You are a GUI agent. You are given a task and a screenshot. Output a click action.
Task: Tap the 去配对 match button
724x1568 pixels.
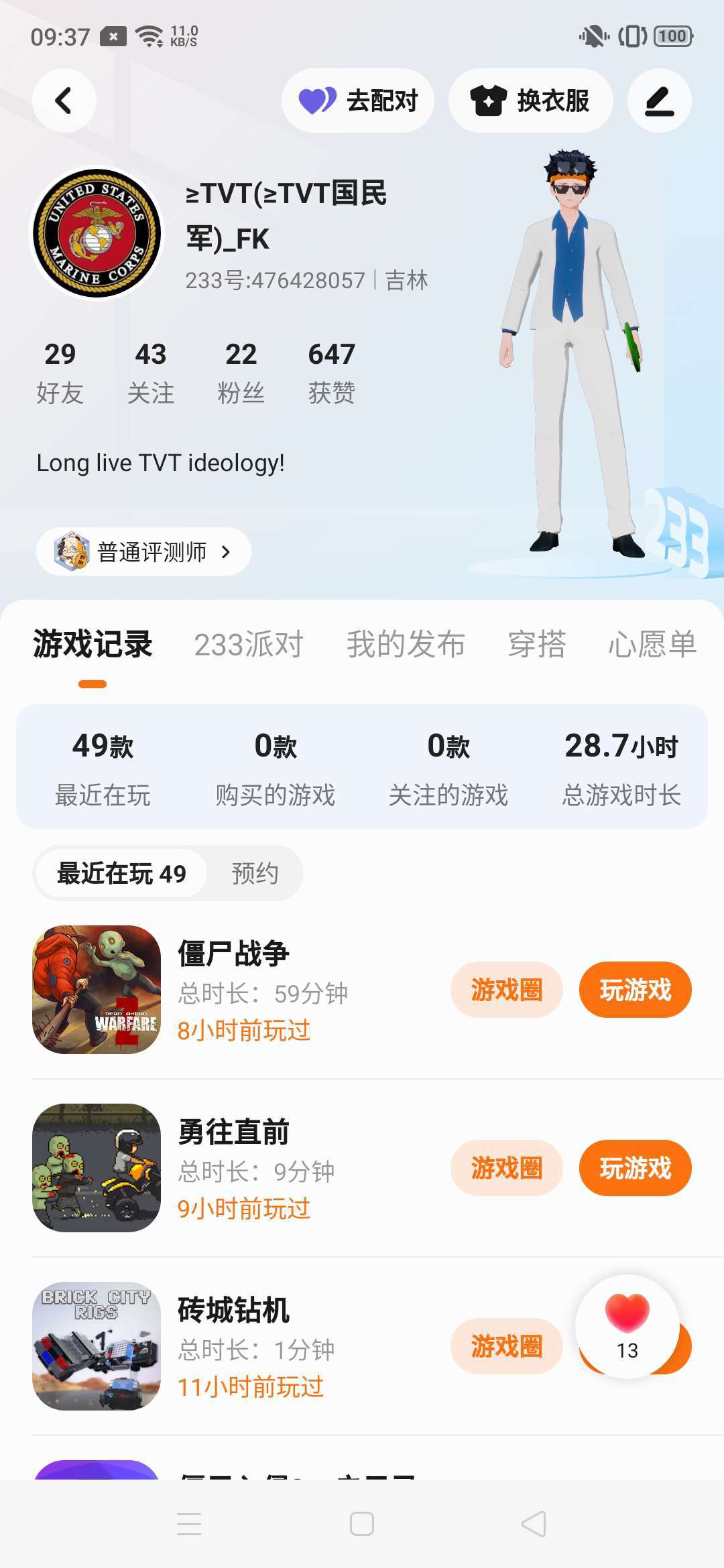point(358,101)
